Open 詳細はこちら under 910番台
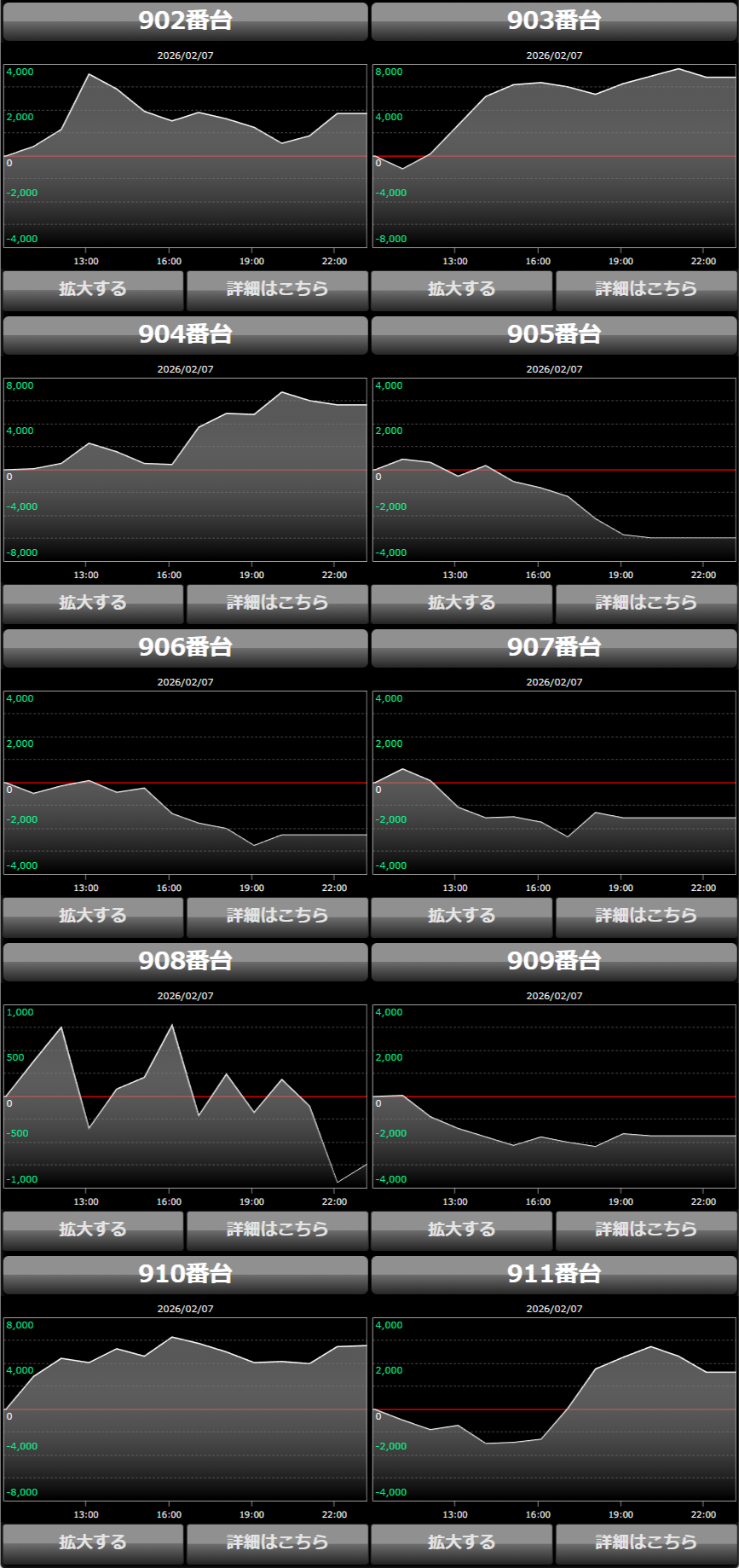This screenshot has width=739, height=1568. [x=277, y=1542]
